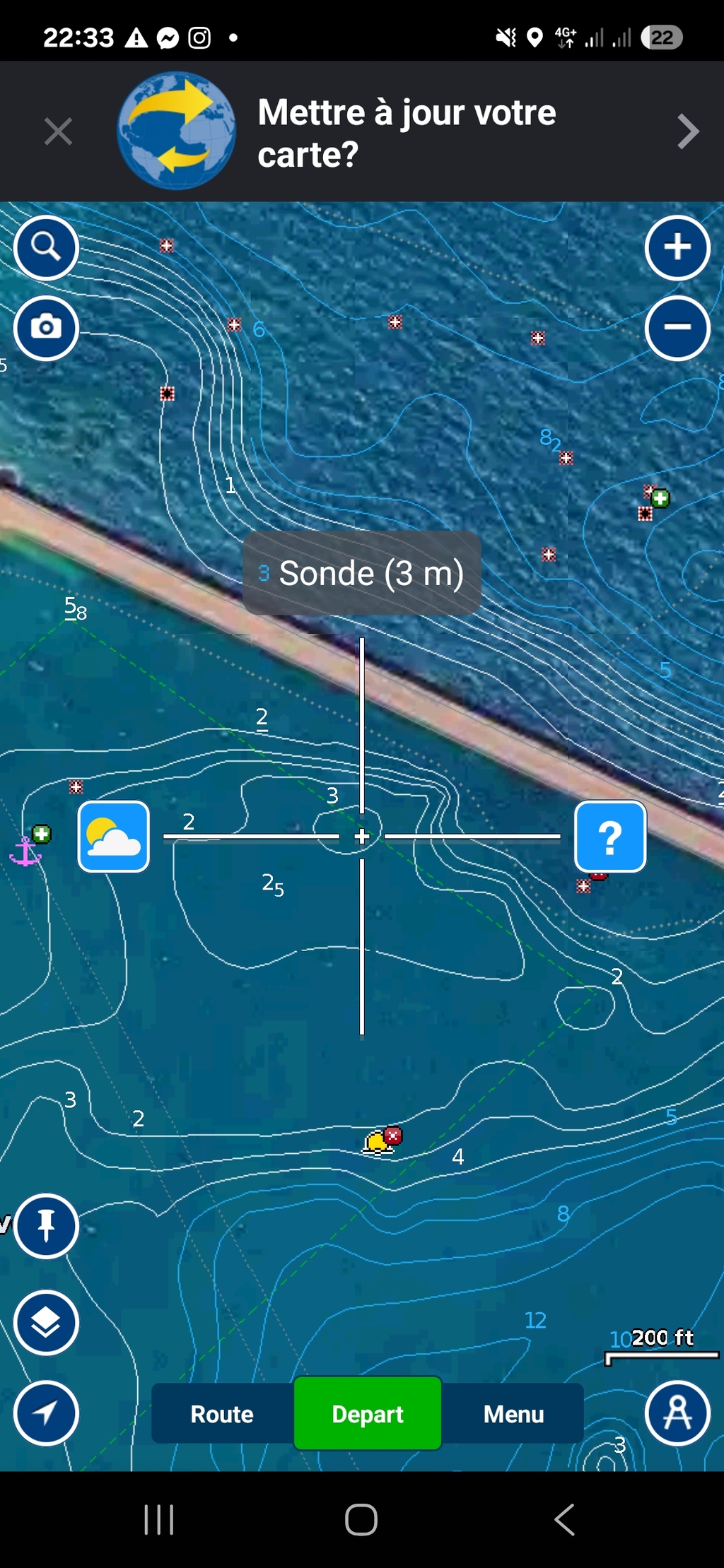Zoom in with the plus button

pos(677,248)
